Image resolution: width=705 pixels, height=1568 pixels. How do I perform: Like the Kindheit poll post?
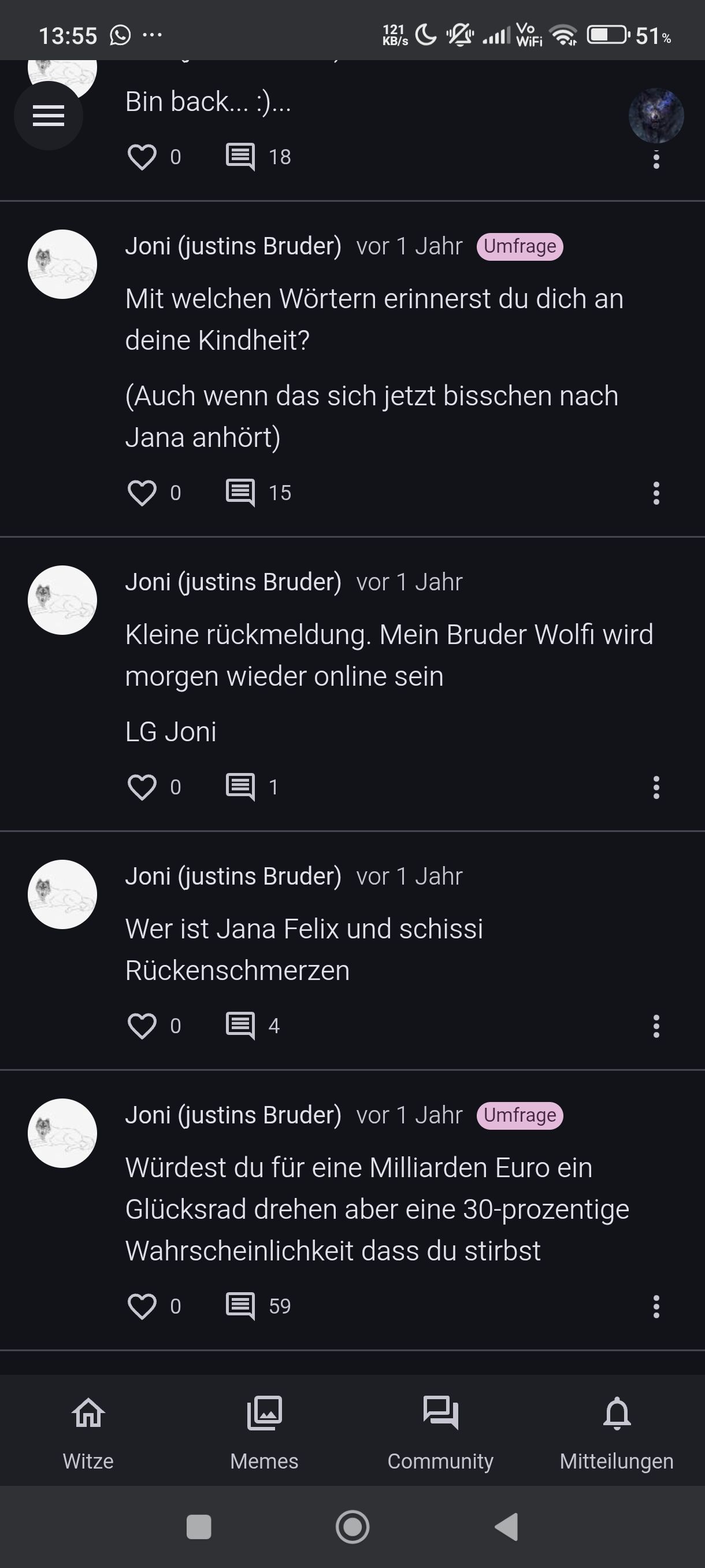pos(142,493)
